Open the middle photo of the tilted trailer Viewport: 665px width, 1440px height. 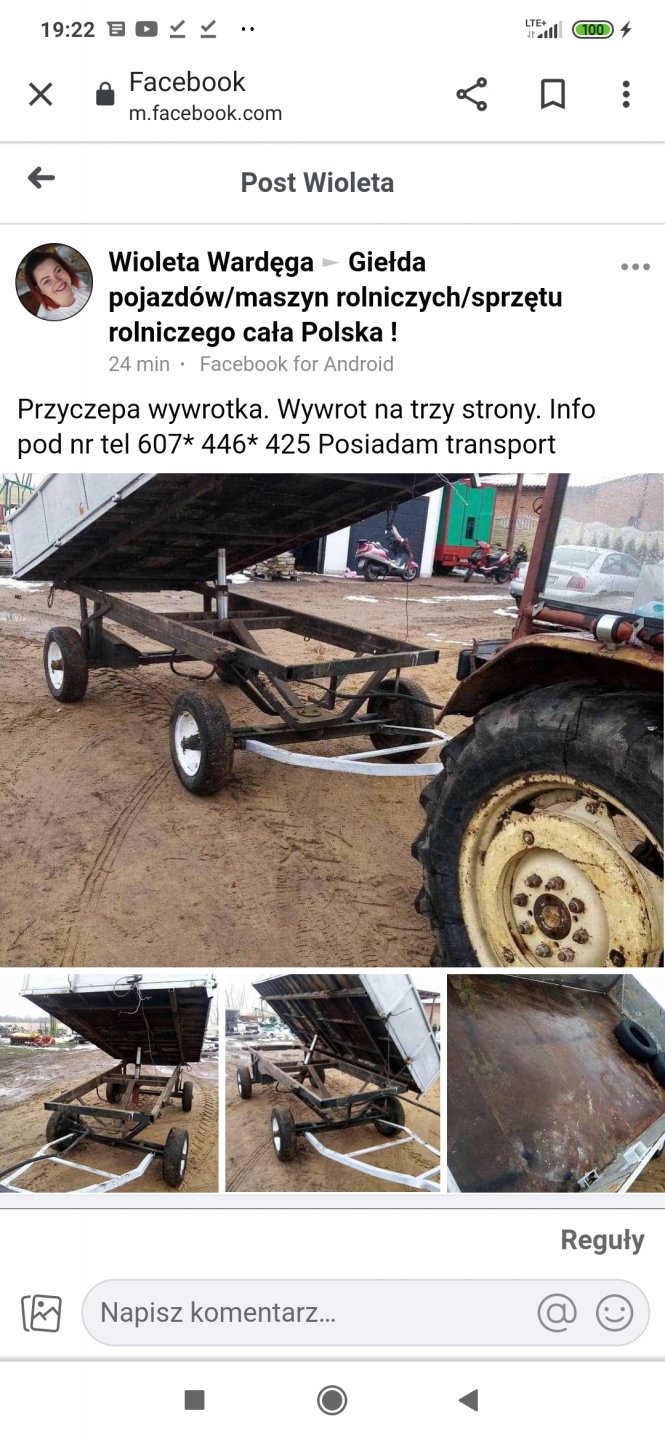click(332, 1084)
